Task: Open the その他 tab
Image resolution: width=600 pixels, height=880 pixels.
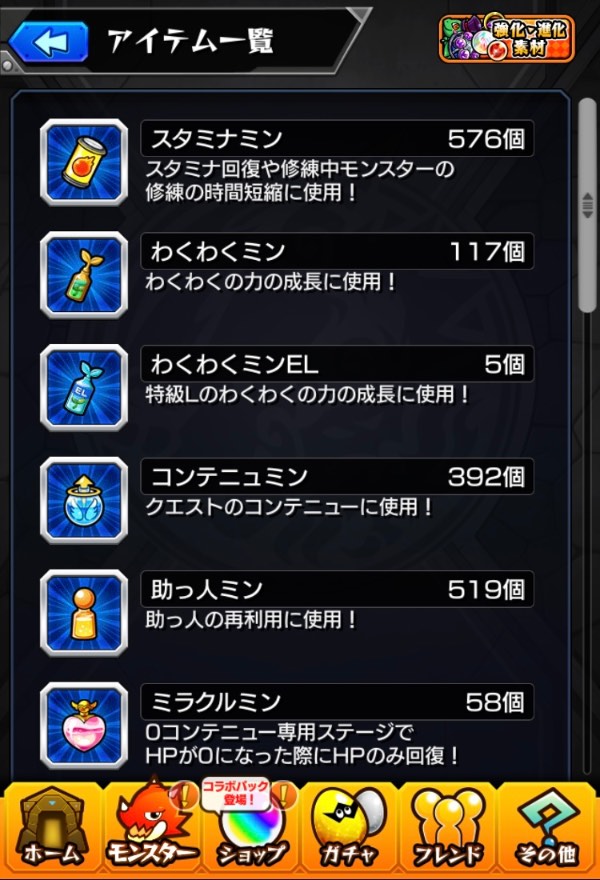Action: click(x=548, y=830)
